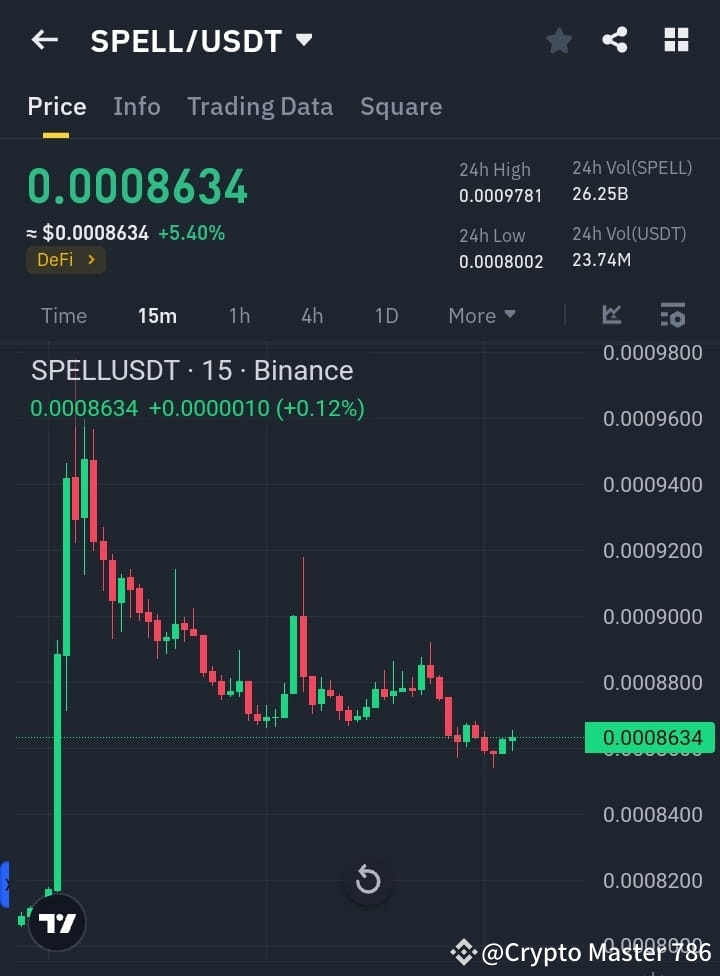Tap the back arrow to exit the chart

click(x=42, y=40)
